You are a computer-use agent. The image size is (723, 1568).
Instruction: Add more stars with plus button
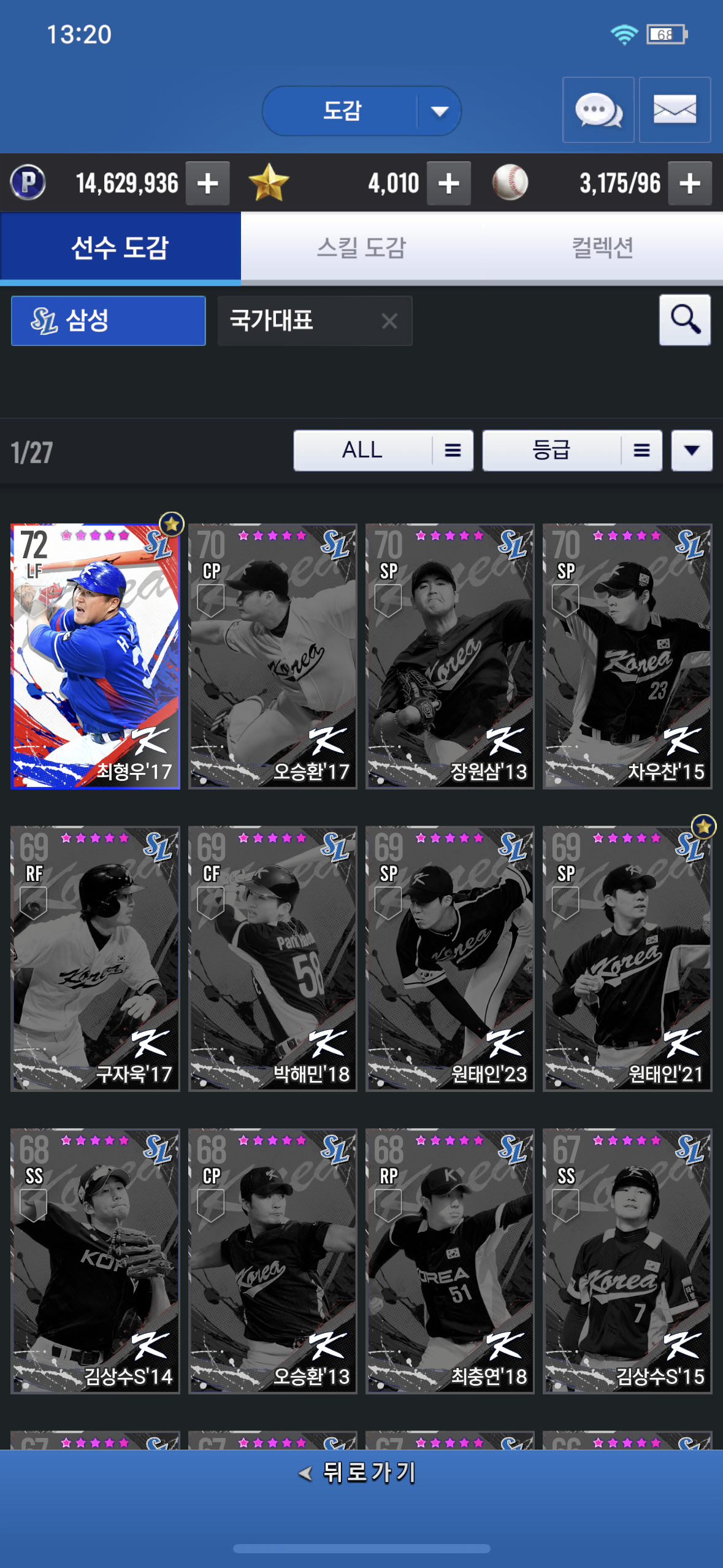[x=449, y=183]
